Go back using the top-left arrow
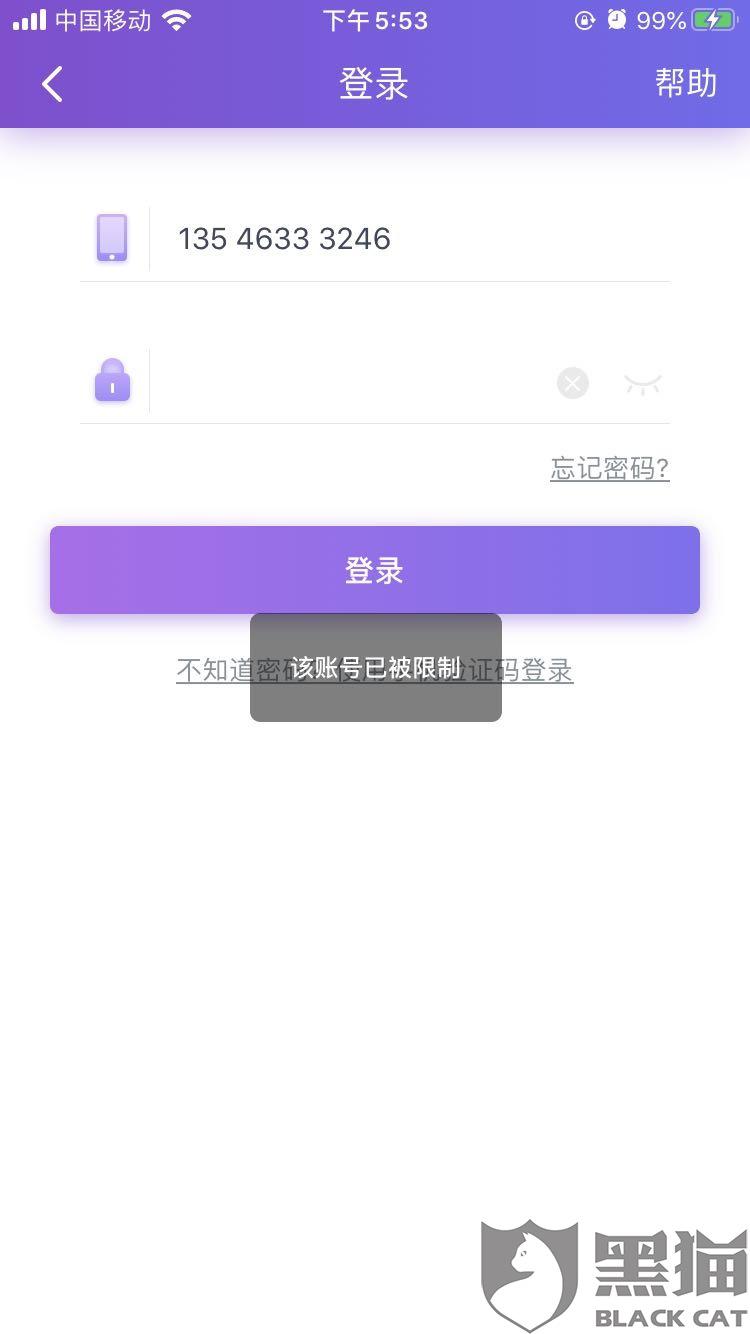 pos(53,85)
